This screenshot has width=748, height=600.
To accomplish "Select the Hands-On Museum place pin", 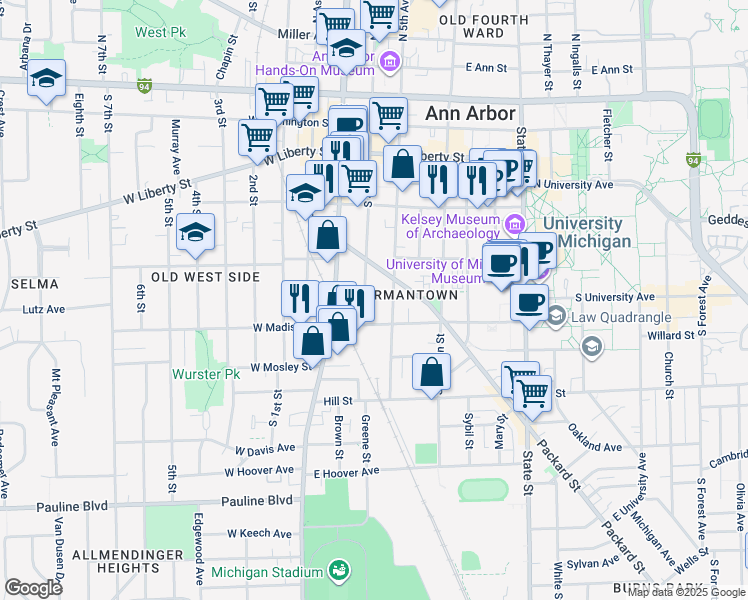I will (390, 62).
